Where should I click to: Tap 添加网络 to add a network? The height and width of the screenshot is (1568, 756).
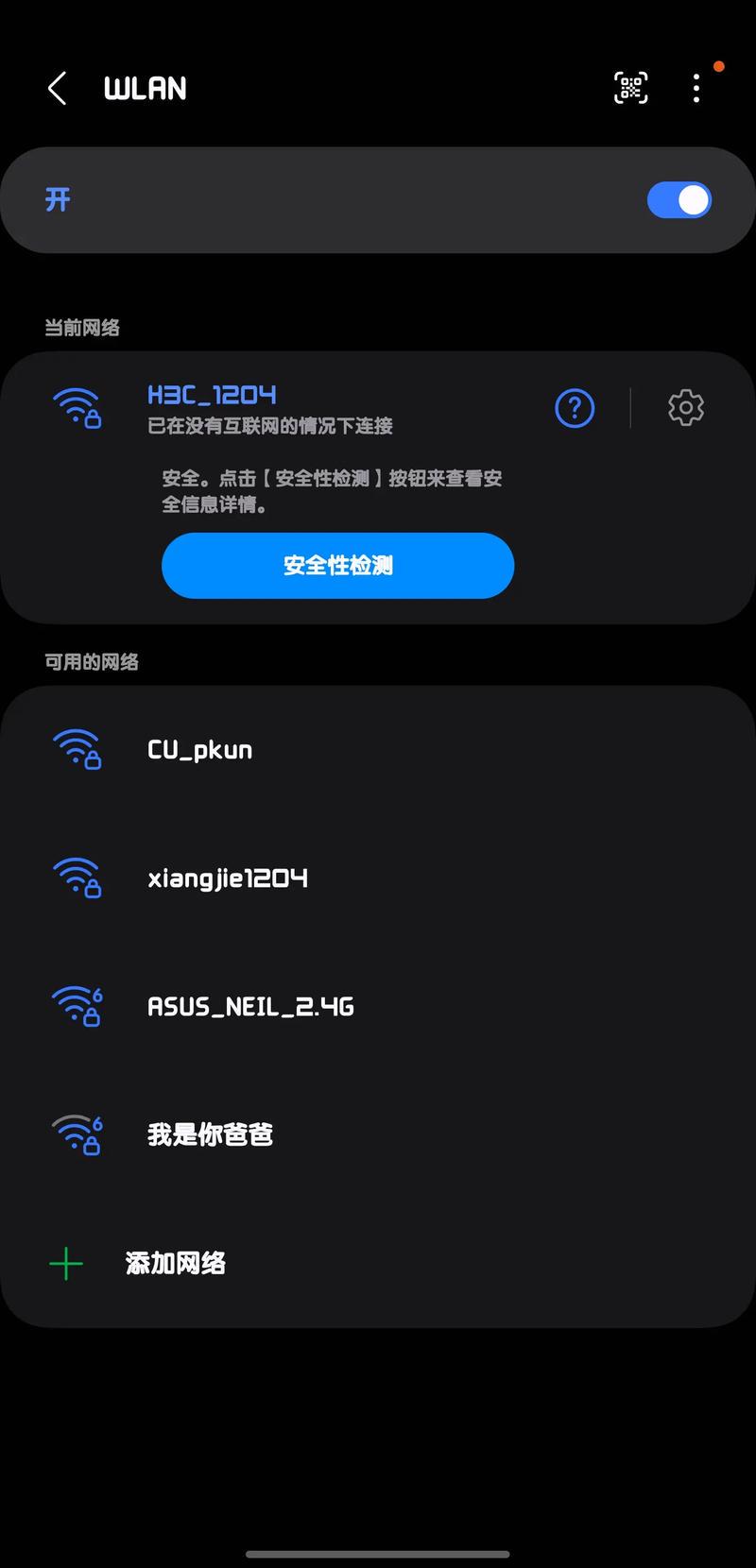tap(175, 1263)
